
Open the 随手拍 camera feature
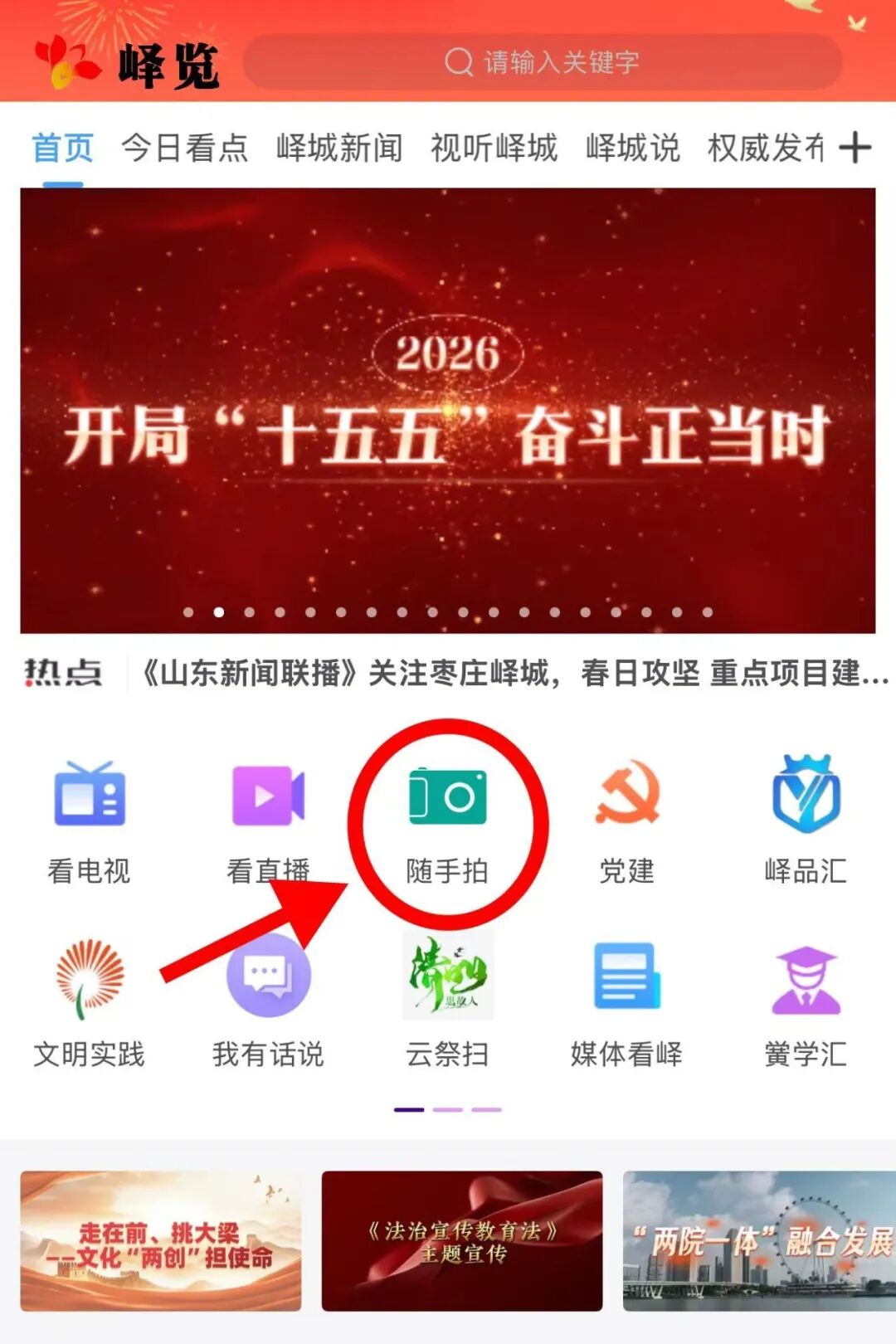[448, 820]
